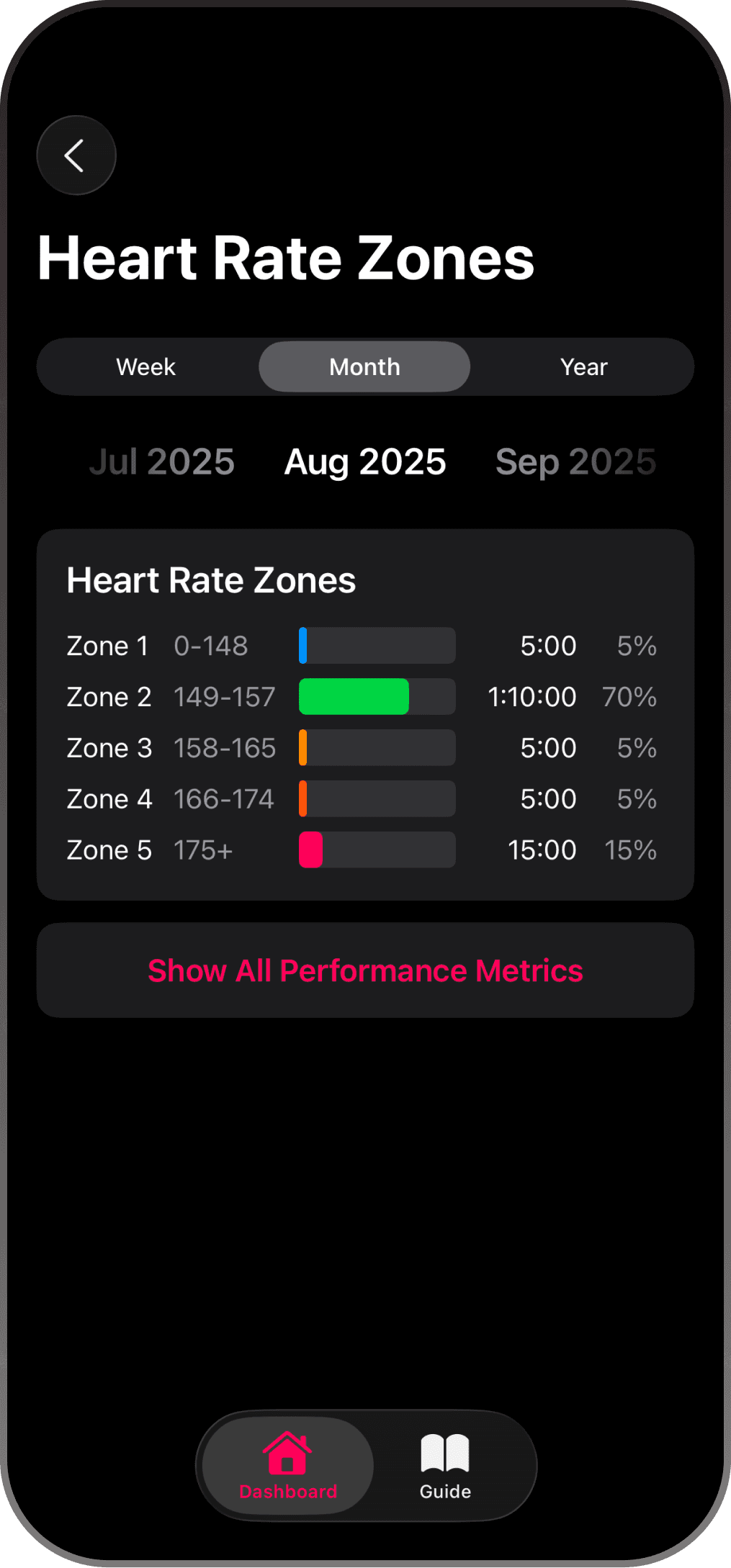This screenshot has height=1568, width=731.
Task: Tap Aug 2025 in the month selector
Action: point(364,461)
